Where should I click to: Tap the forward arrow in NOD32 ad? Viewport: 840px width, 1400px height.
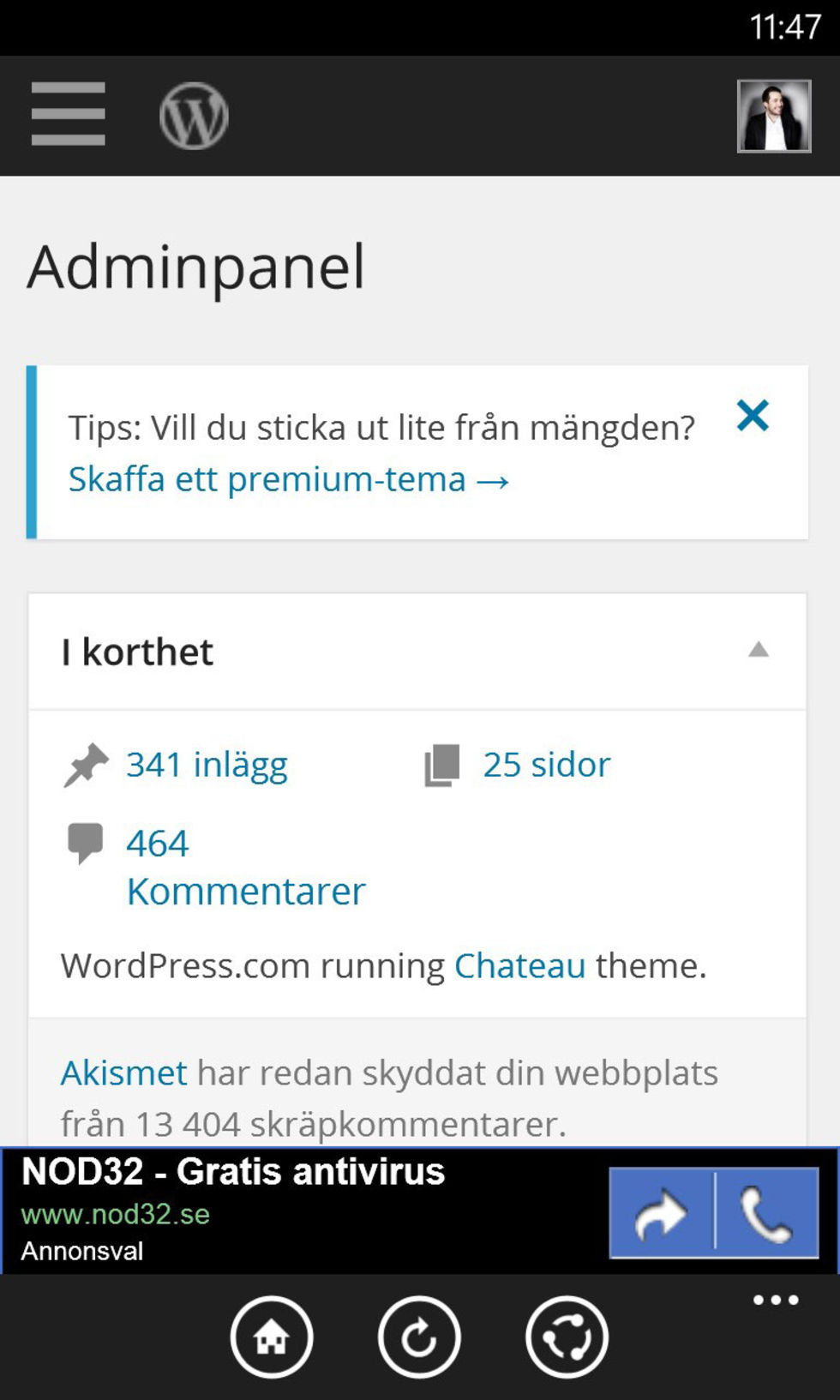coord(661,1213)
